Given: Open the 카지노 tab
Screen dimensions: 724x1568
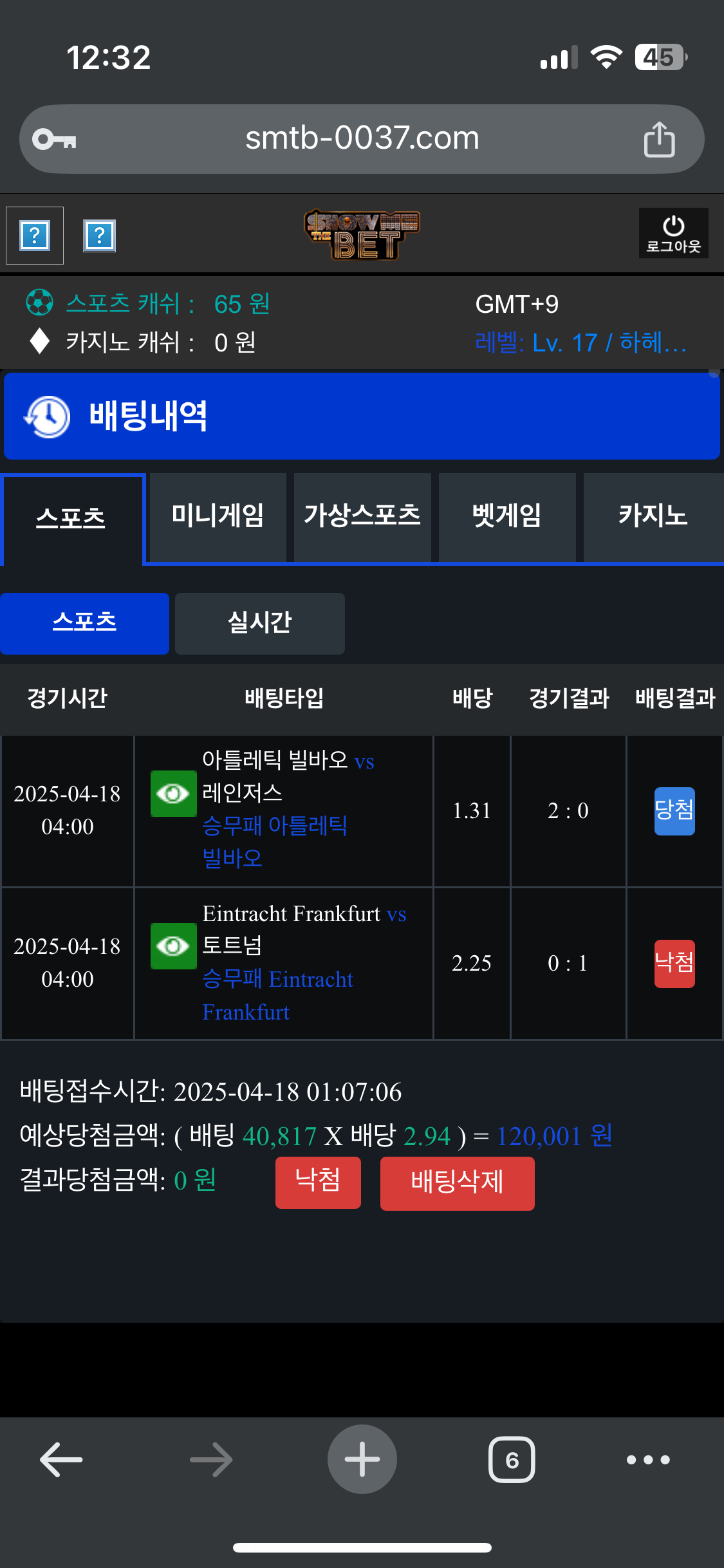Looking at the screenshot, I should [653, 516].
